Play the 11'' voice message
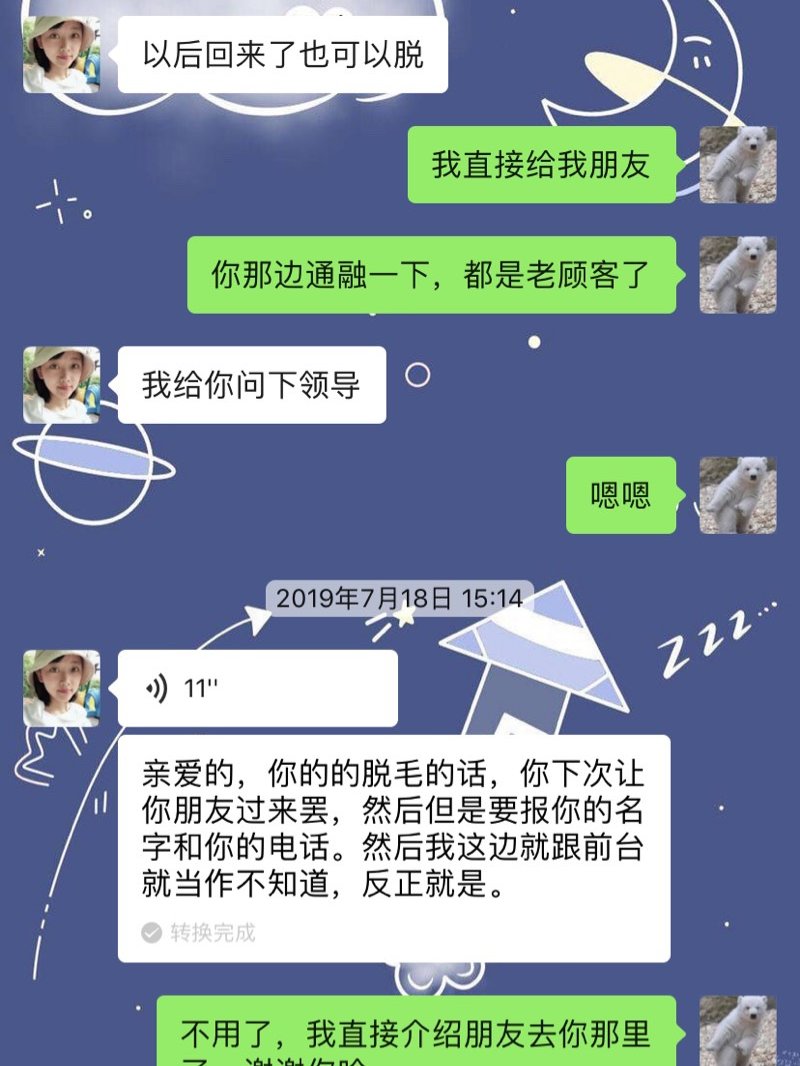 pyautogui.click(x=257, y=688)
